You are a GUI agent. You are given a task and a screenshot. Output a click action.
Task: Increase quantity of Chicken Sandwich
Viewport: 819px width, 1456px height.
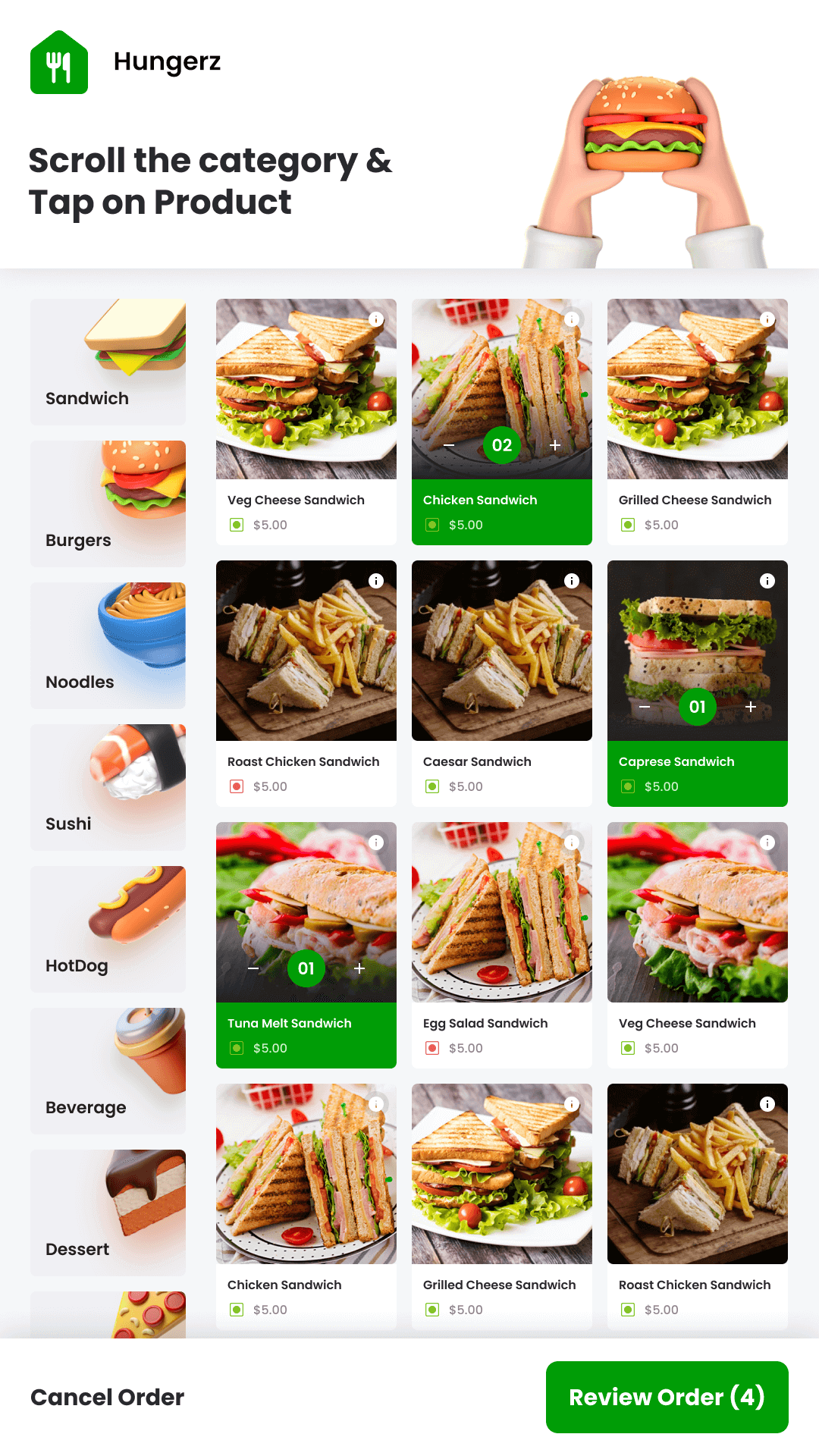click(x=554, y=446)
